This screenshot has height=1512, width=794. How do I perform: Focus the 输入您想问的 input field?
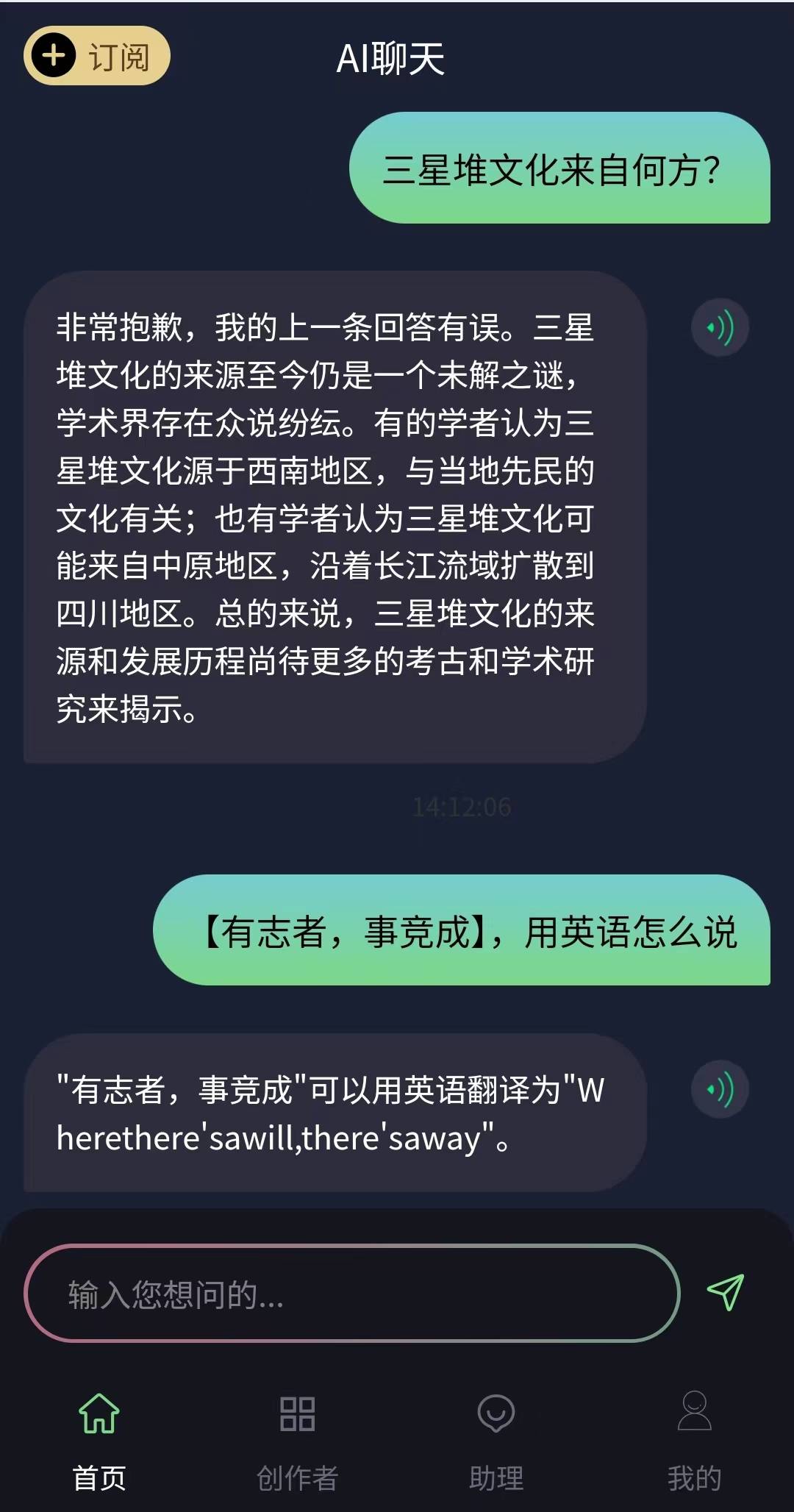351,1294
